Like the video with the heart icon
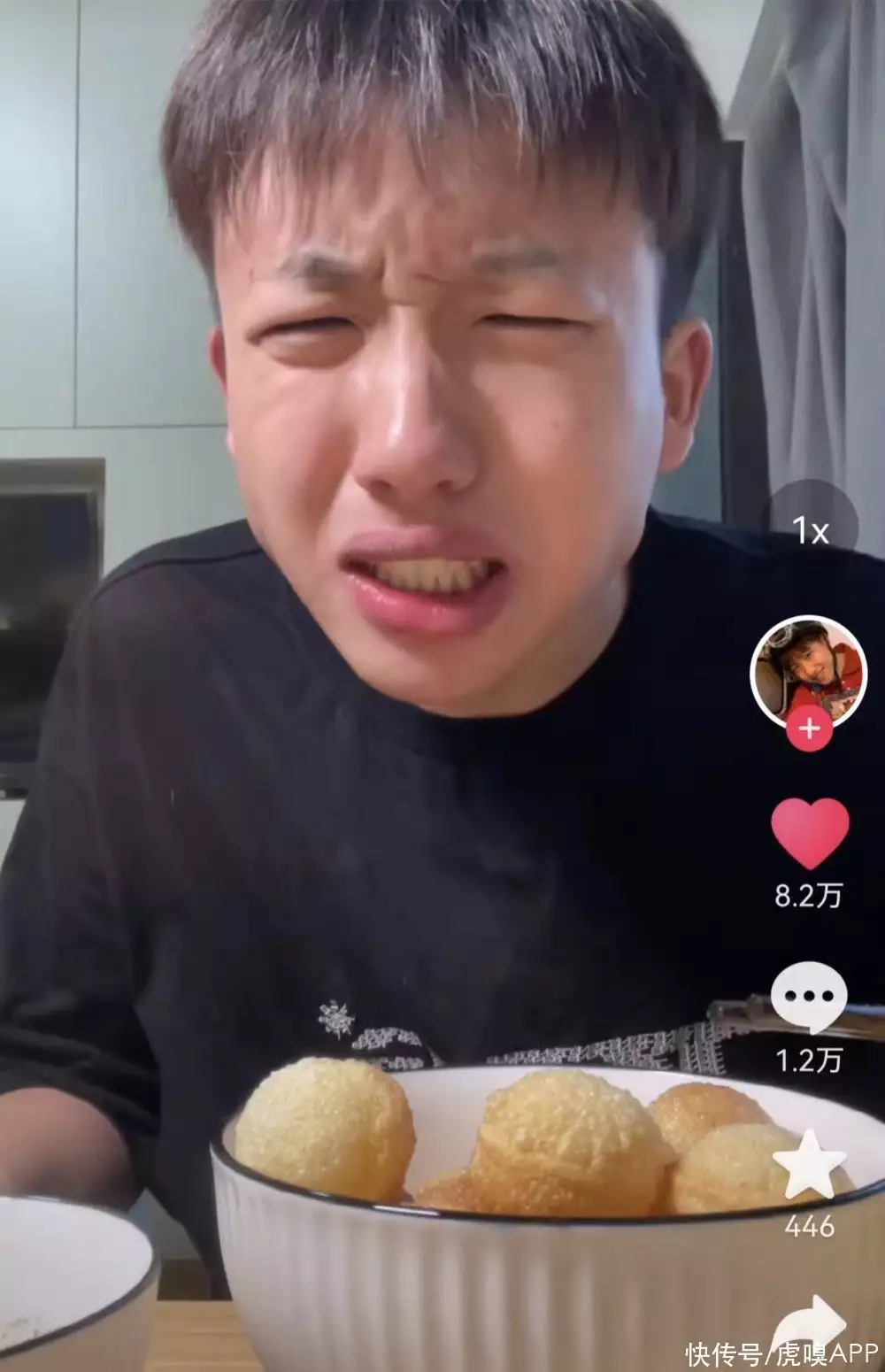 pos(809,833)
